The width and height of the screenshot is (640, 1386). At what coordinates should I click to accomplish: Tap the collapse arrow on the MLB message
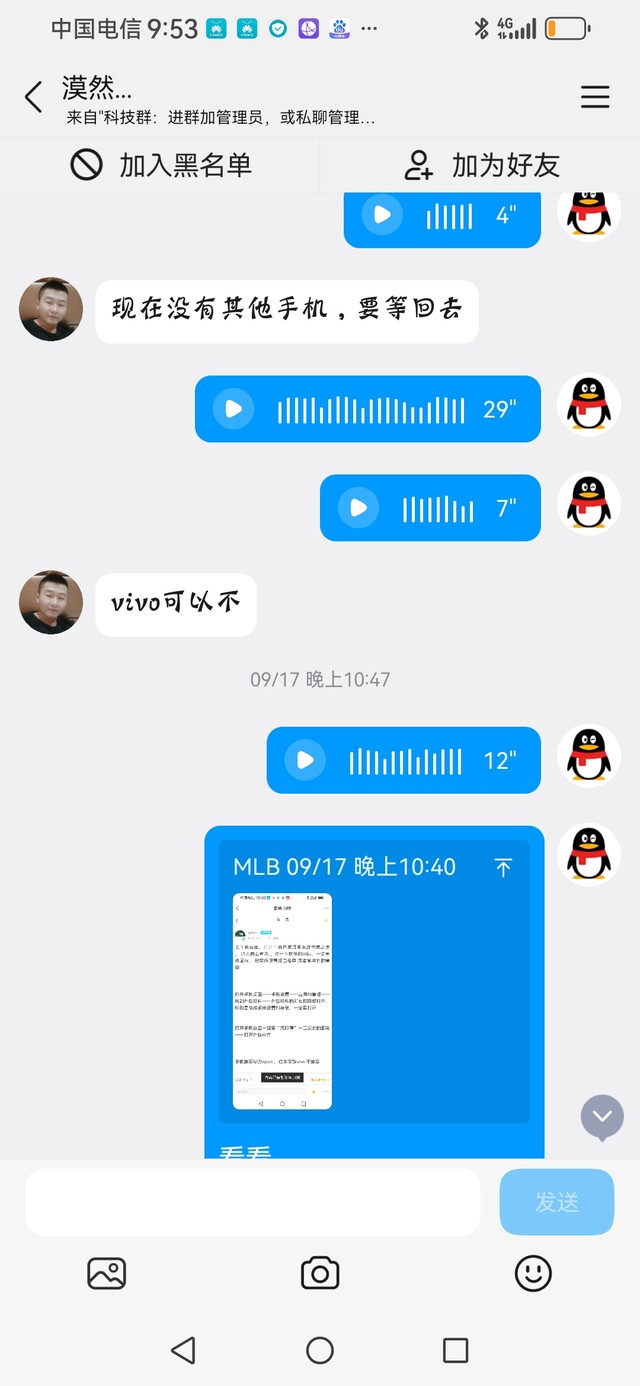503,868
